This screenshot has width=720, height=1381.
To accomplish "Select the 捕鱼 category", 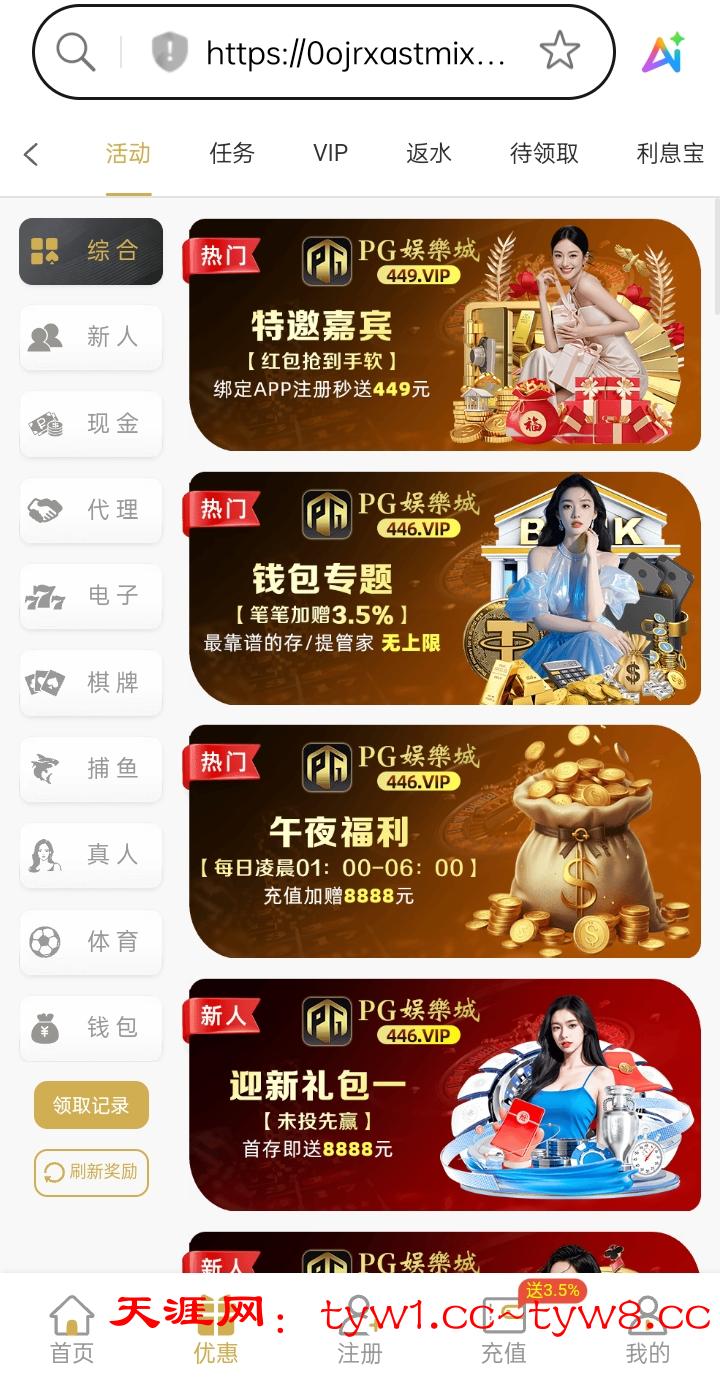I will [x=91, y=769].
